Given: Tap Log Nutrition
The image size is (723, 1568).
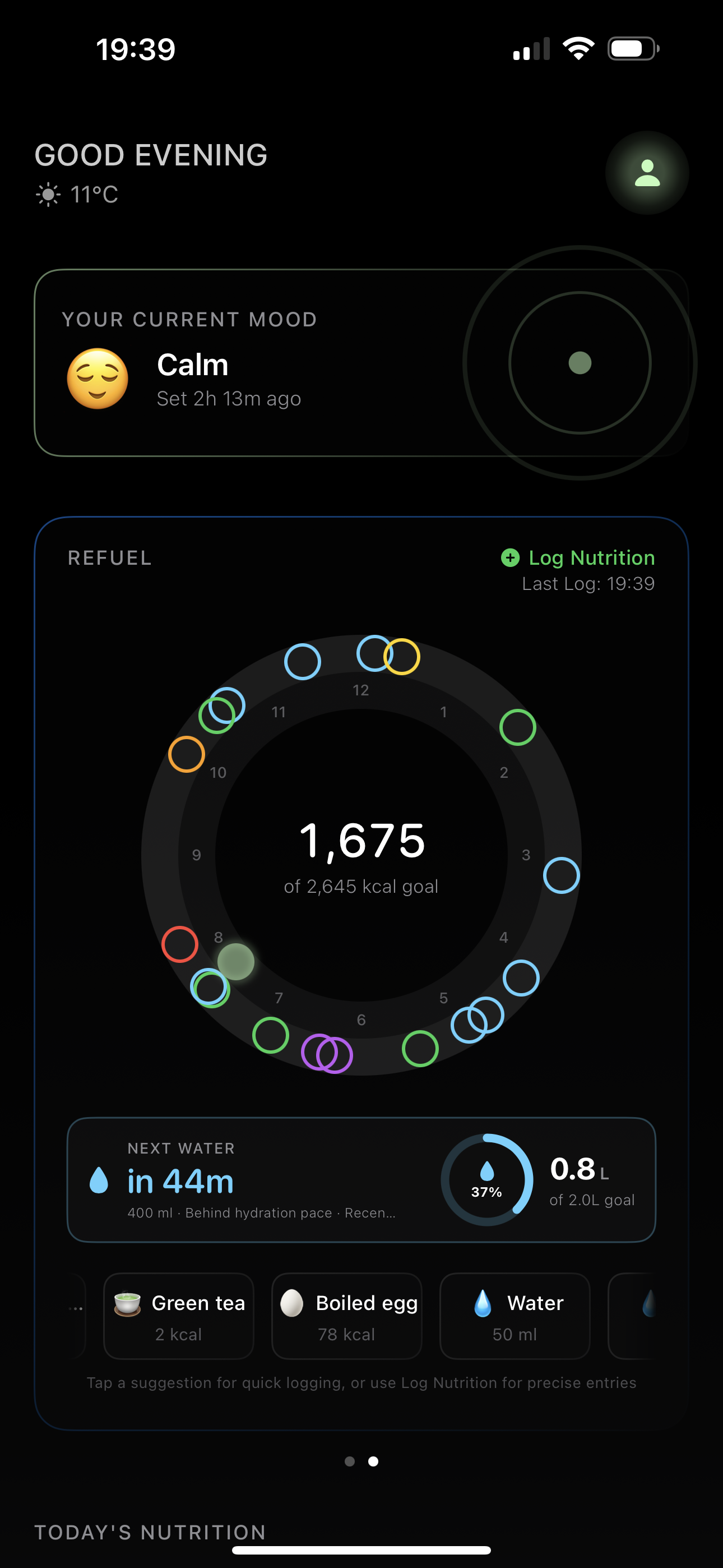Looking at the screenshot, I should point(578,557).
